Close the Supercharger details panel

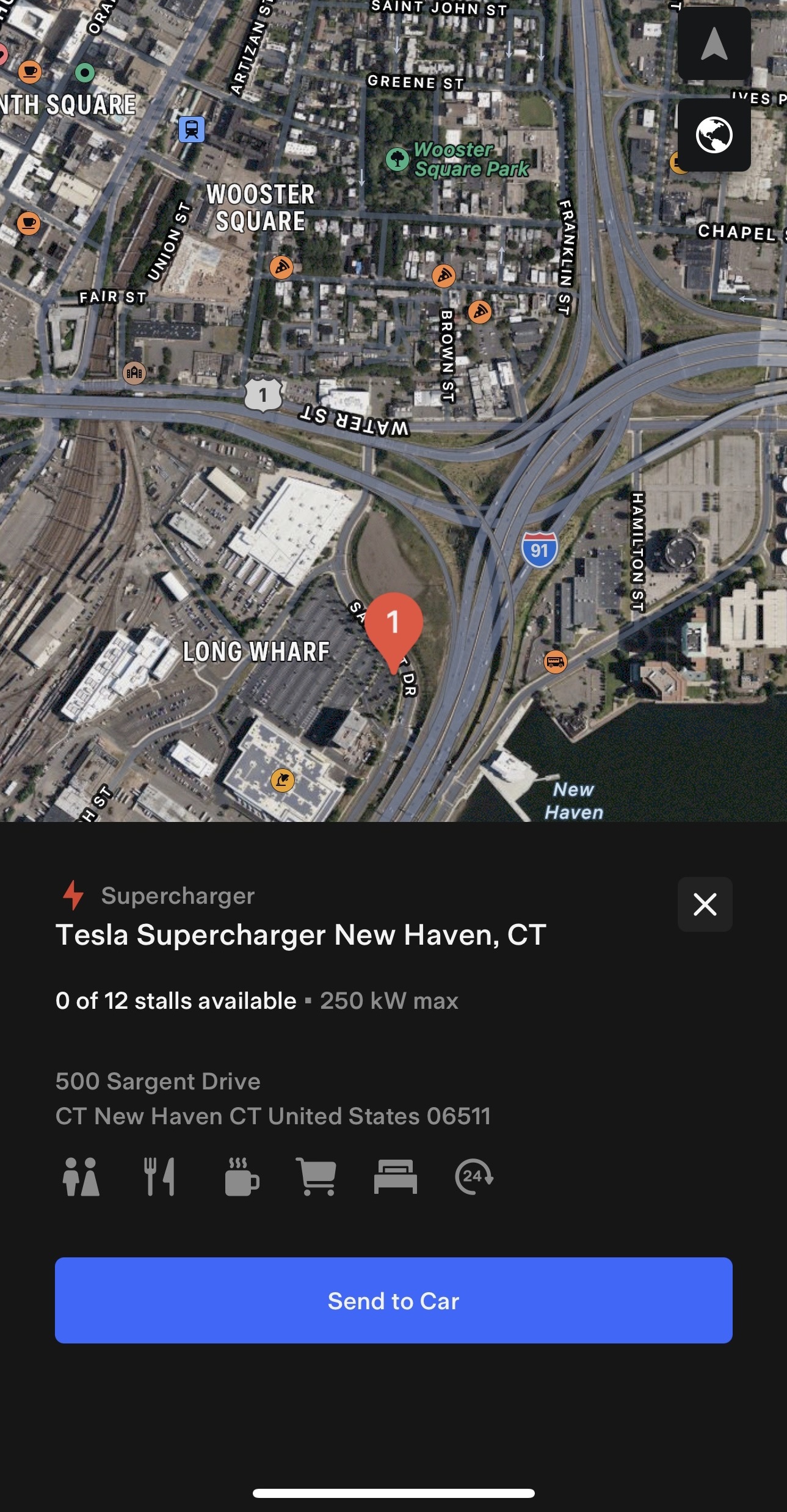[x=705, y=904]
